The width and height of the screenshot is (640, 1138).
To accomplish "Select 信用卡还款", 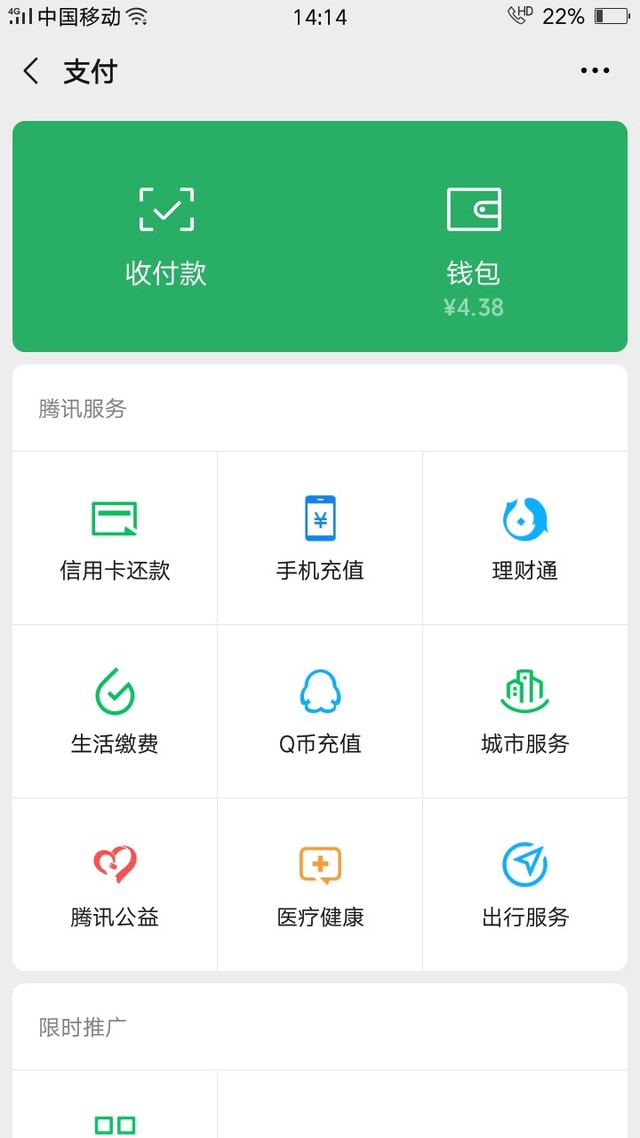I will click(x=115, y=538).
